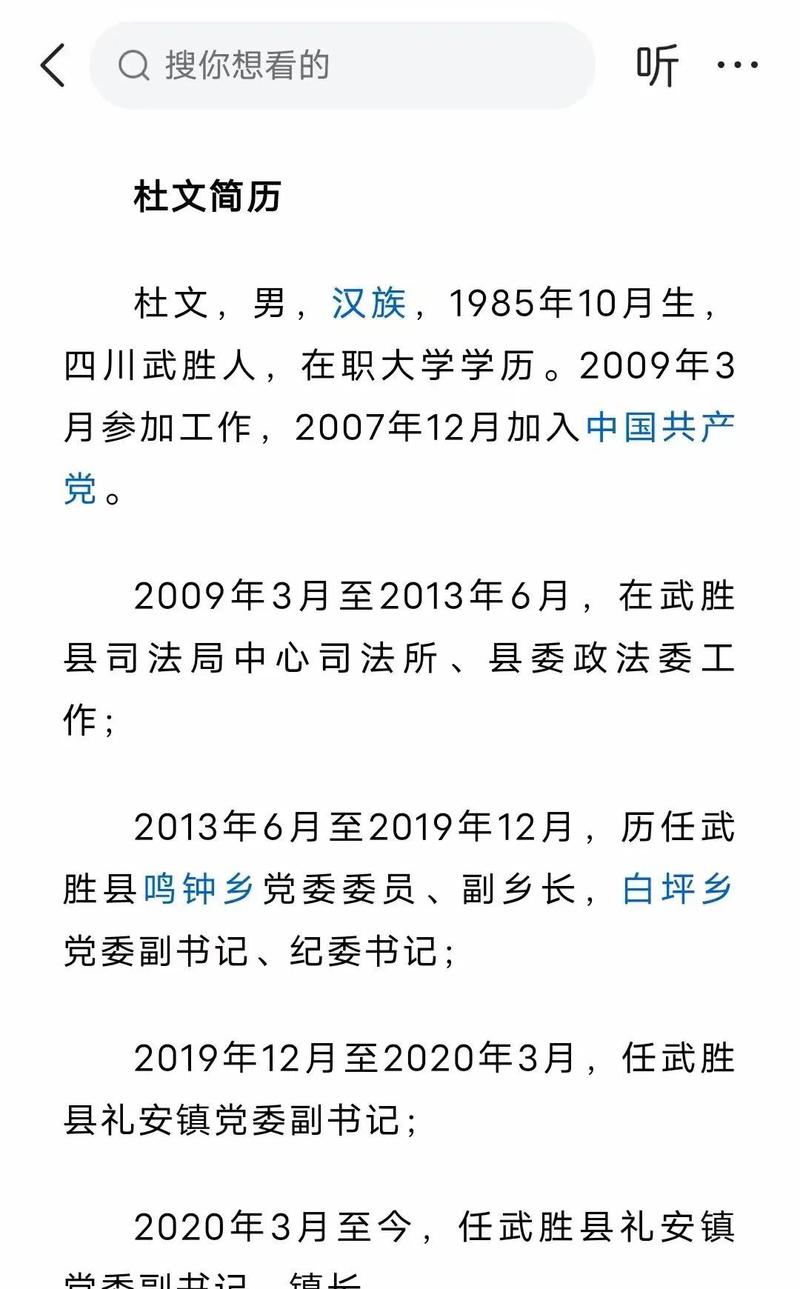Open the three-dot overflow menu

(x=738, y=66)
